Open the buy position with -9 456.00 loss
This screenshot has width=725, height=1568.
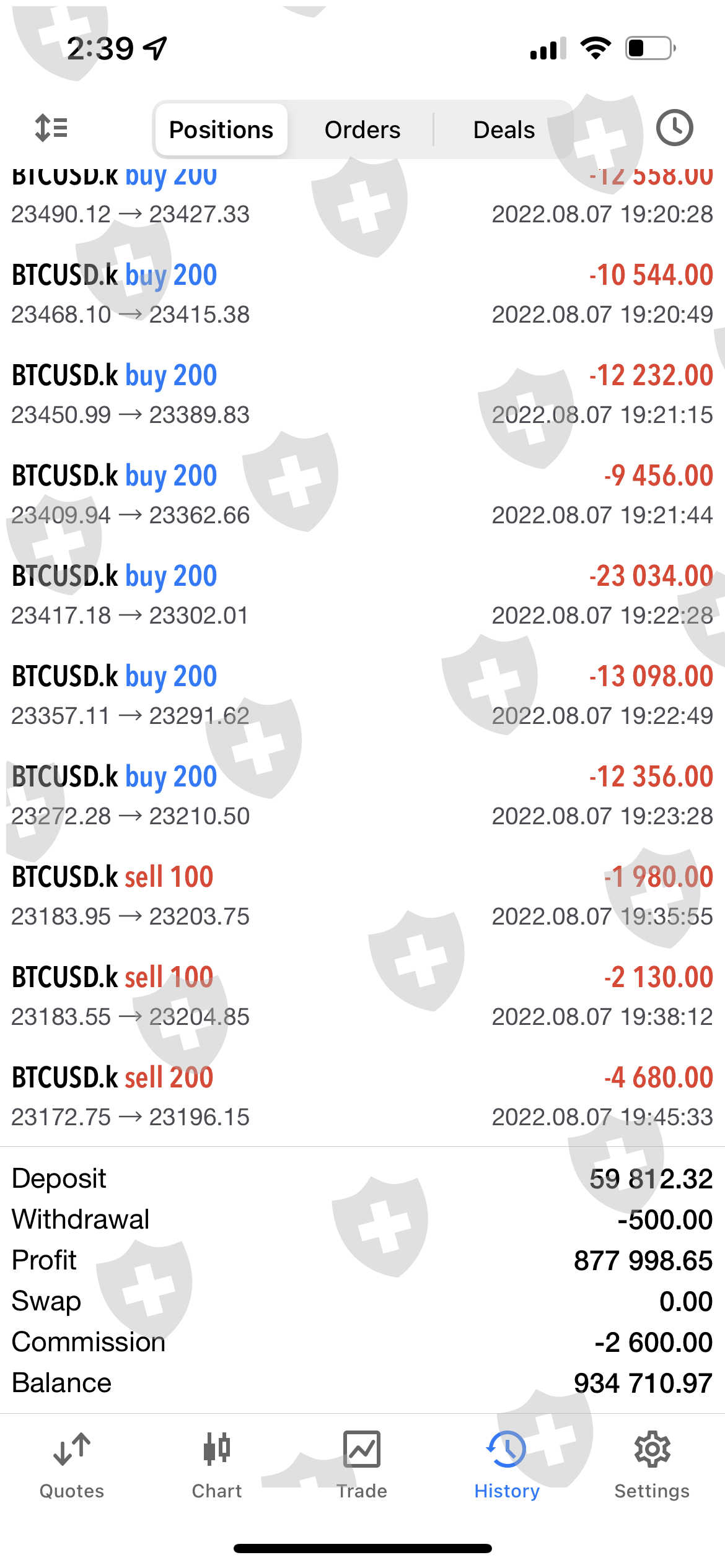[x=362, y=495]
